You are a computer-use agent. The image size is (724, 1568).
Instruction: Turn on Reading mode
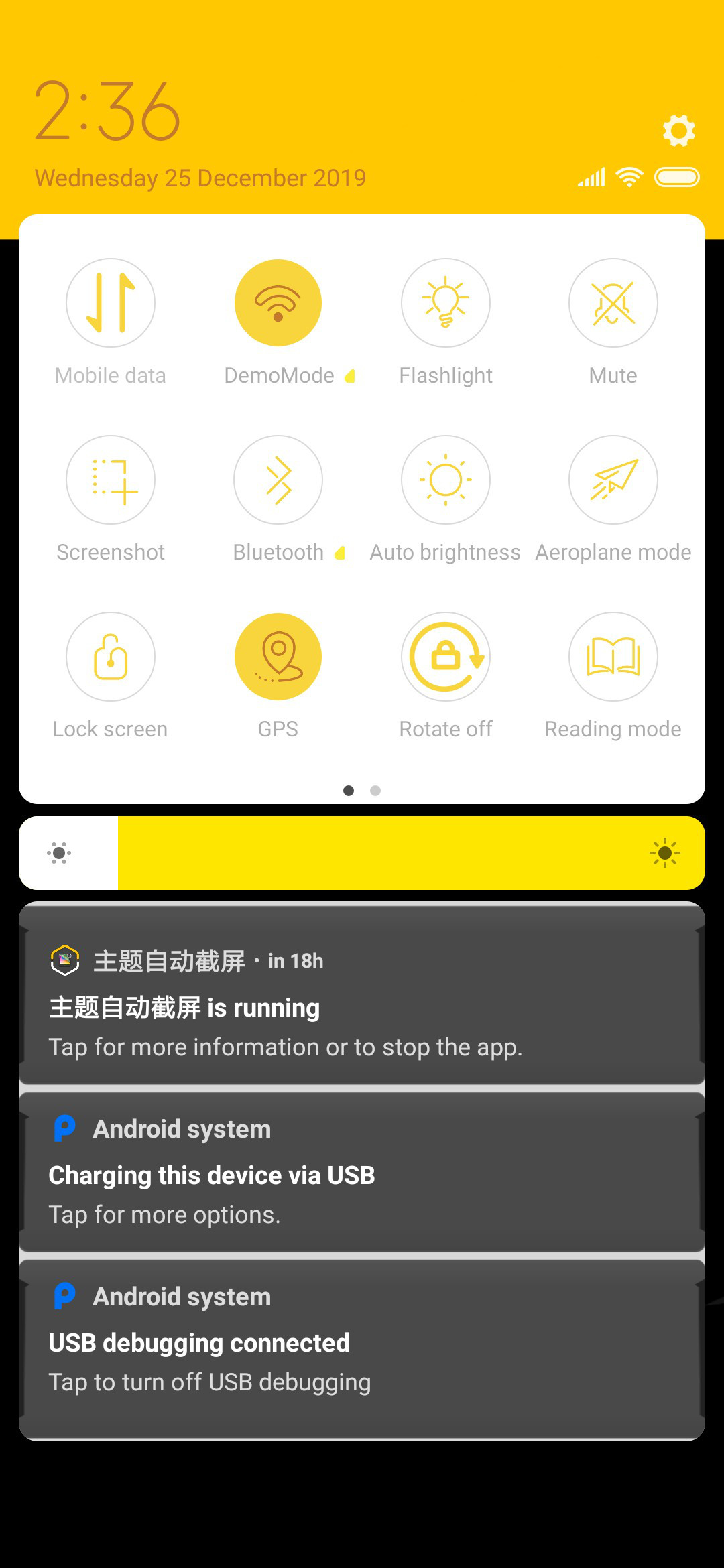613,657
